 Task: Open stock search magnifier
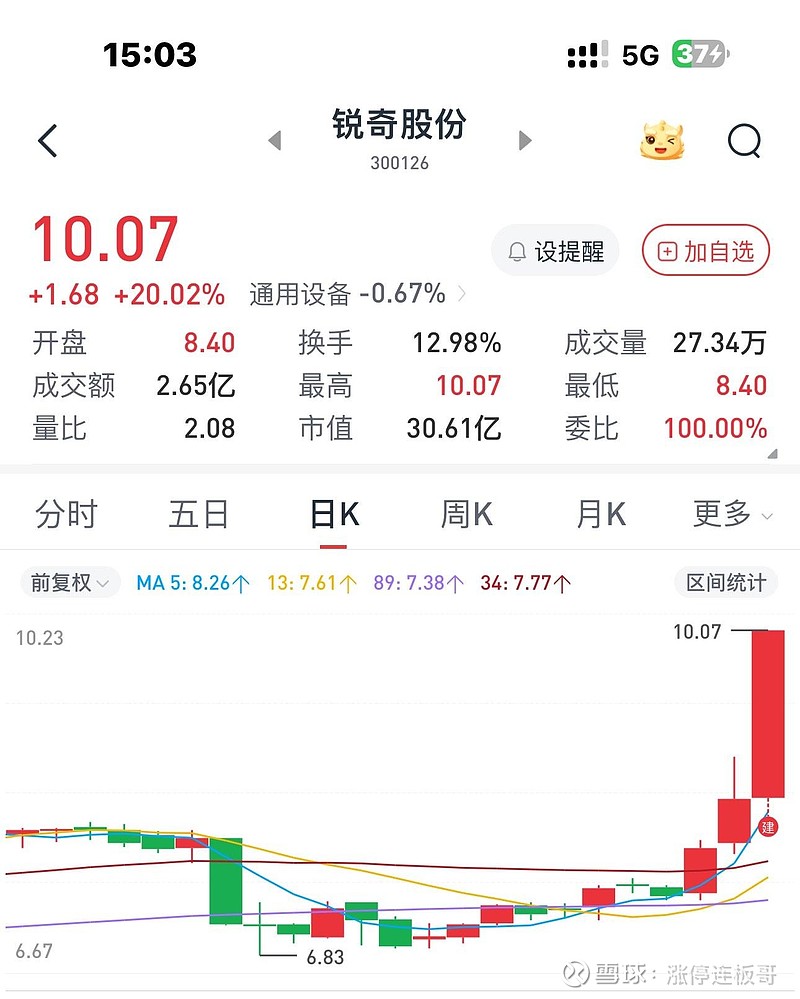744,141
